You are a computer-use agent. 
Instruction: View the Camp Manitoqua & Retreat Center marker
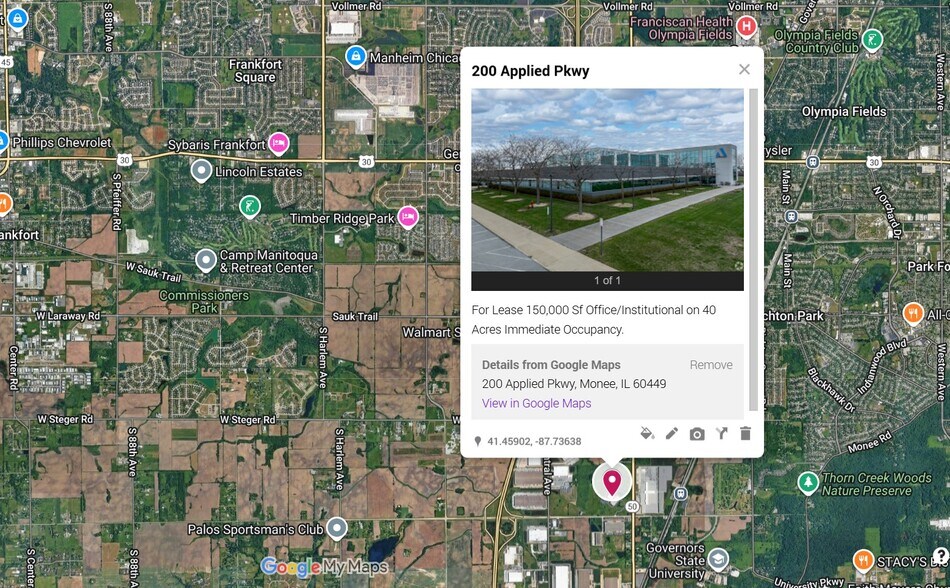206,261
